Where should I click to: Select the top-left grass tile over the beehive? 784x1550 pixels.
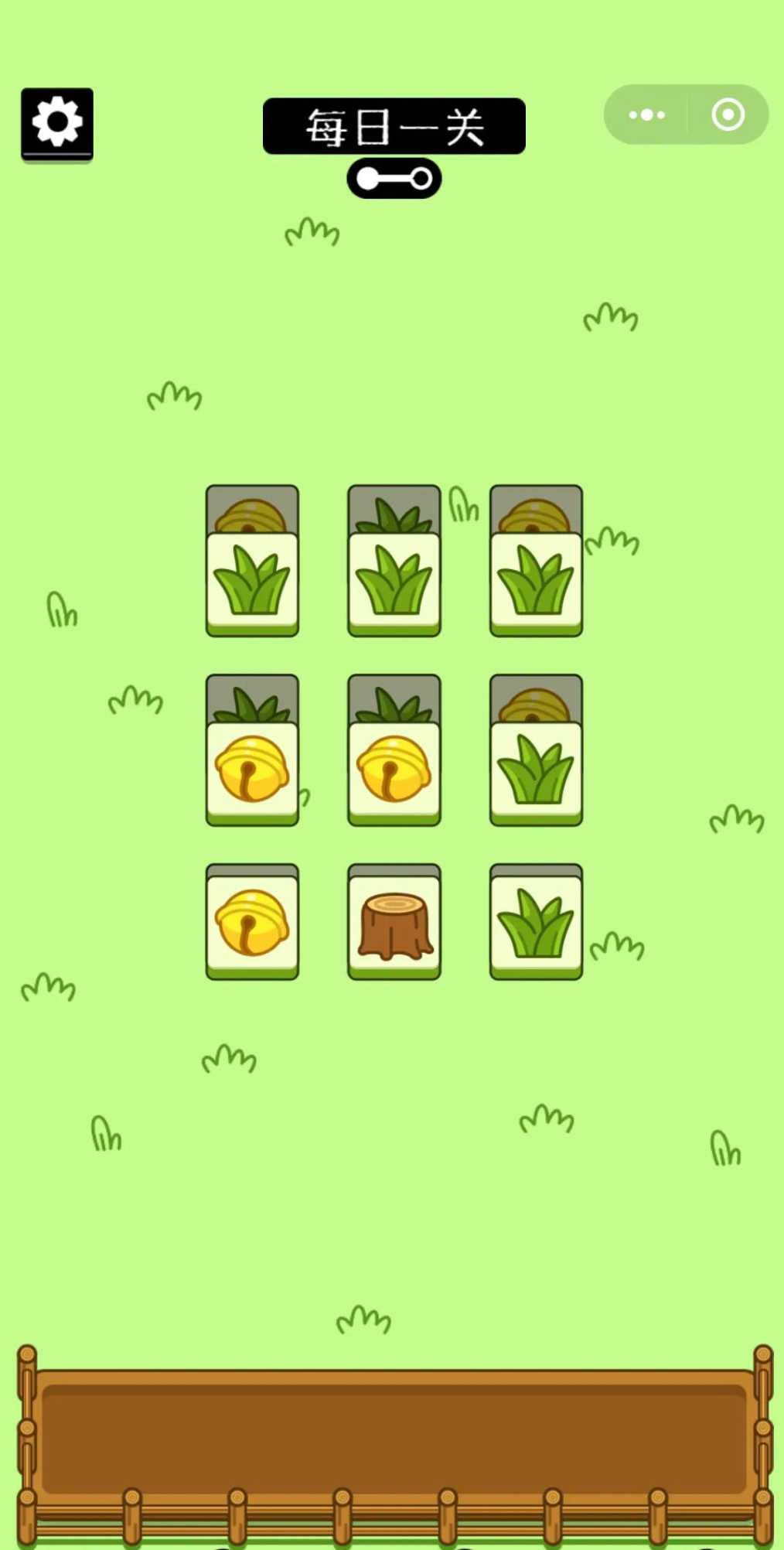point(252,582)
